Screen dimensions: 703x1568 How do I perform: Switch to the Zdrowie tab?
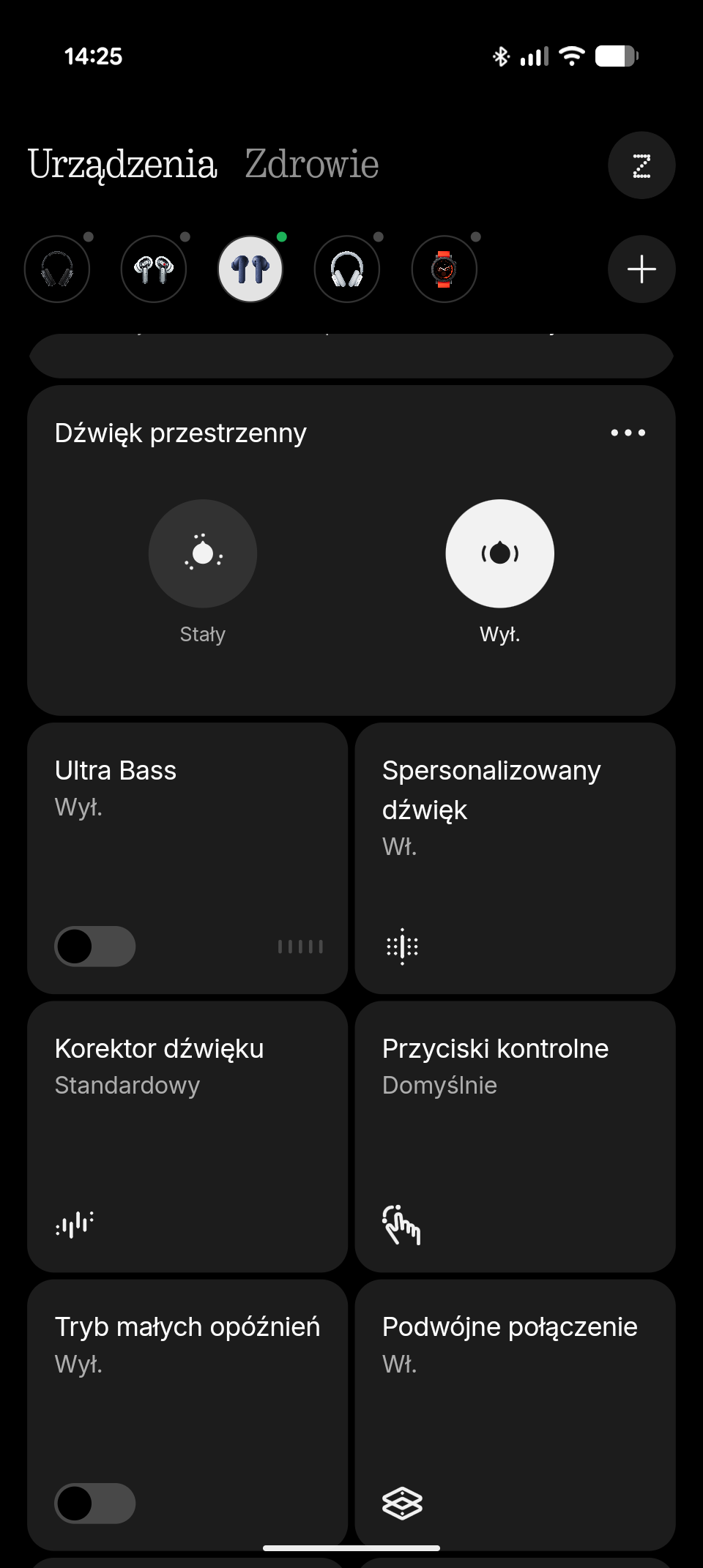click(312, 164)
